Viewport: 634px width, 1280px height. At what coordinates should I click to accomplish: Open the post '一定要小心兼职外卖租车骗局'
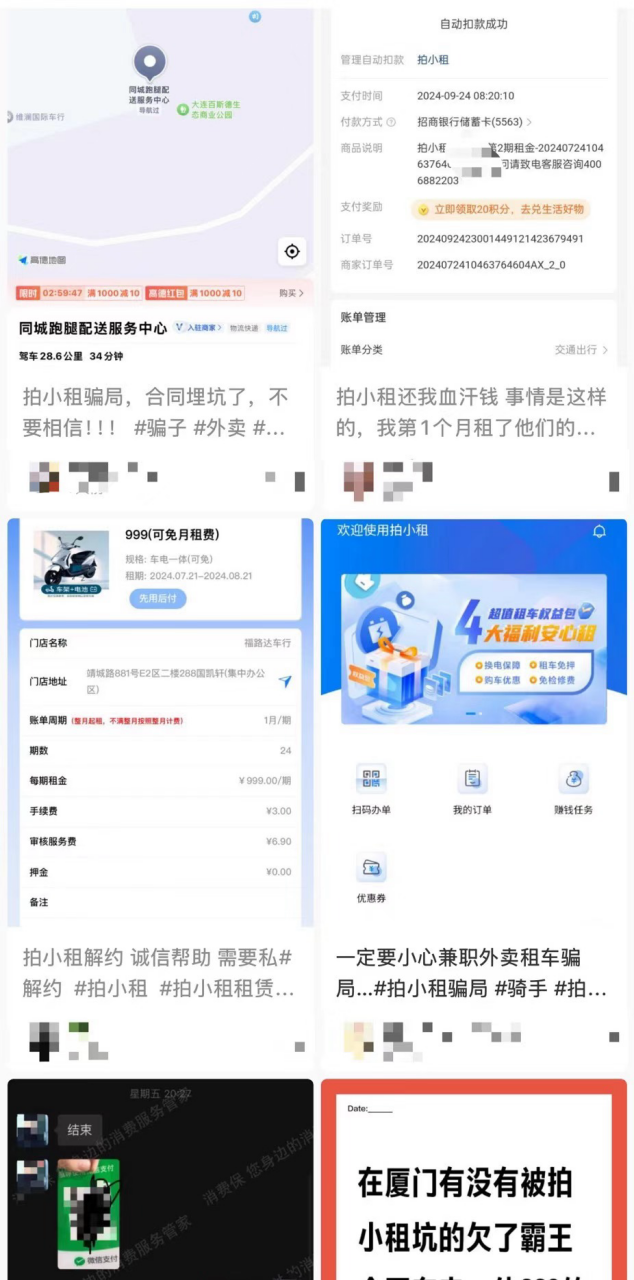pos(472,973)
